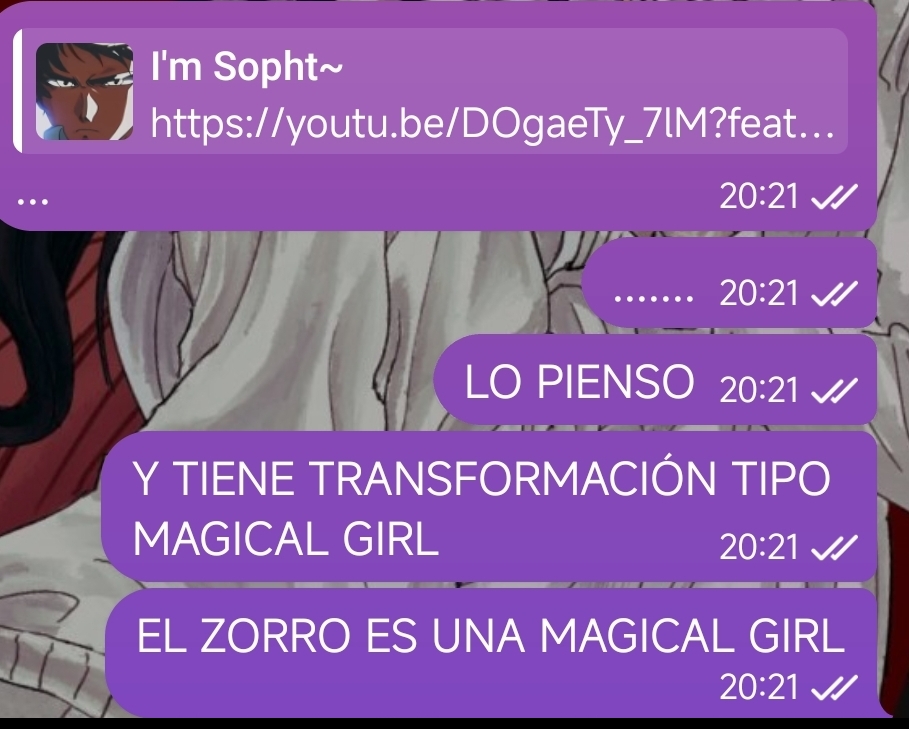The width and height of the screenshot is (909, 729).
Task: Open the quoted reply from I'm Sopht~
Action: tap(430, 92)
